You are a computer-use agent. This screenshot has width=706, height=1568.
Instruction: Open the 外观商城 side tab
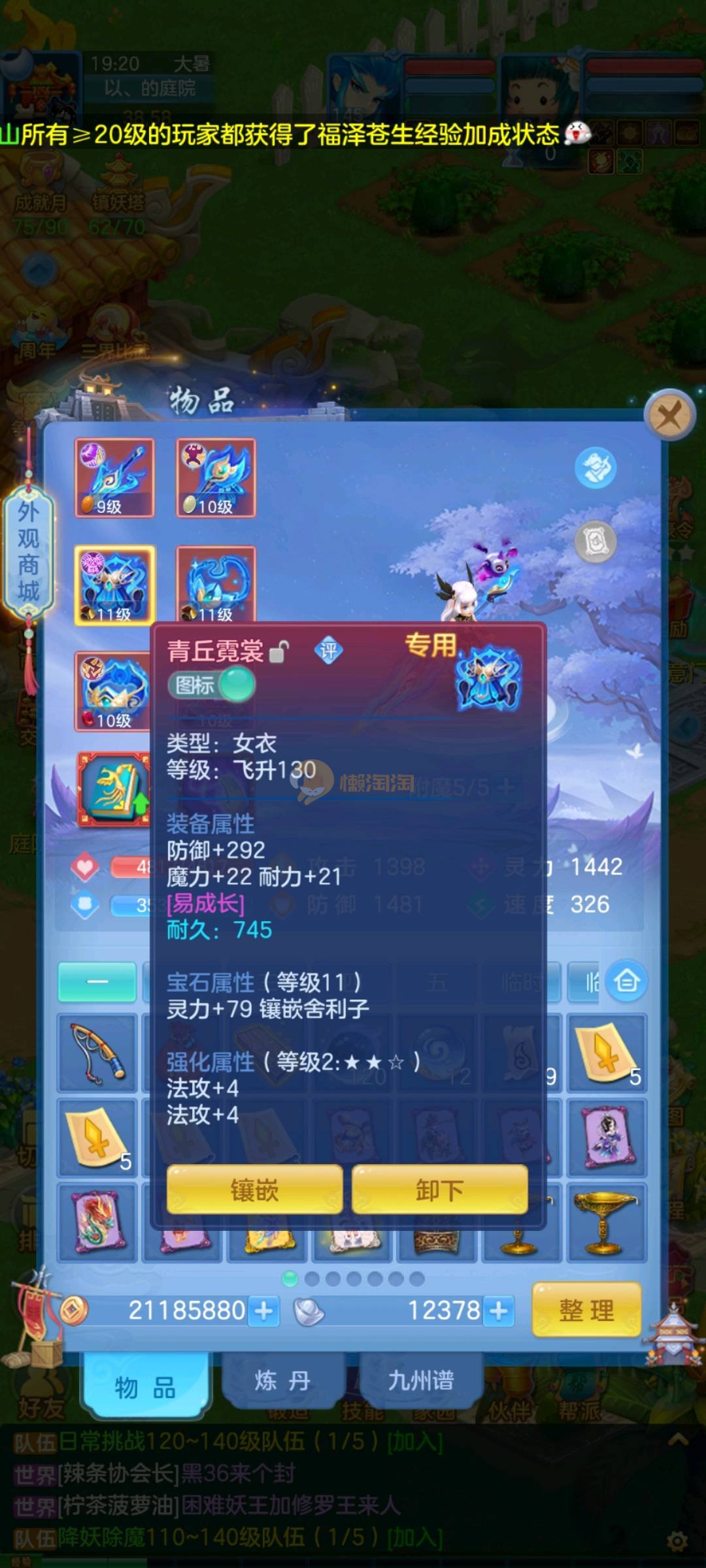coord(28,552)
